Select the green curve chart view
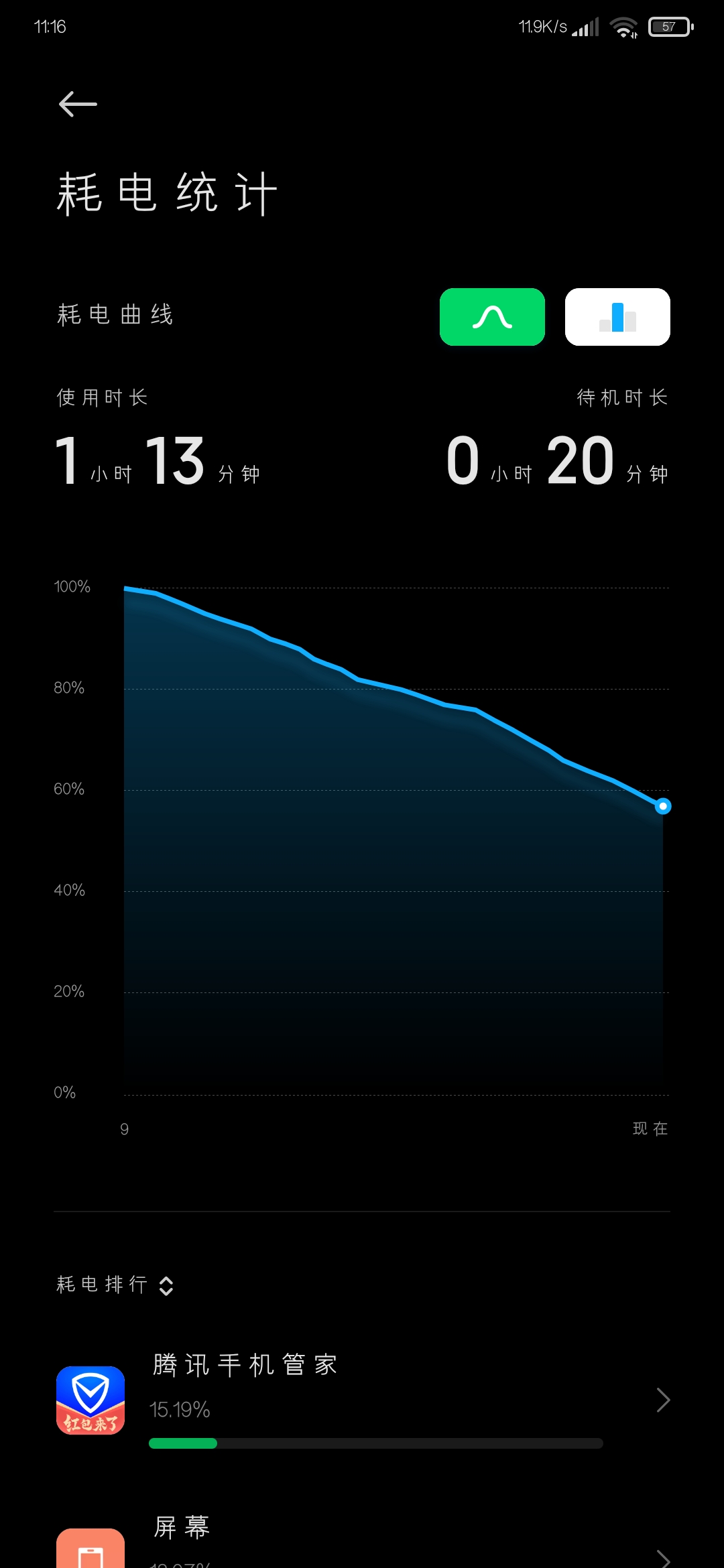This screenshot has height=1568, width=724. (x=492, y=317)
